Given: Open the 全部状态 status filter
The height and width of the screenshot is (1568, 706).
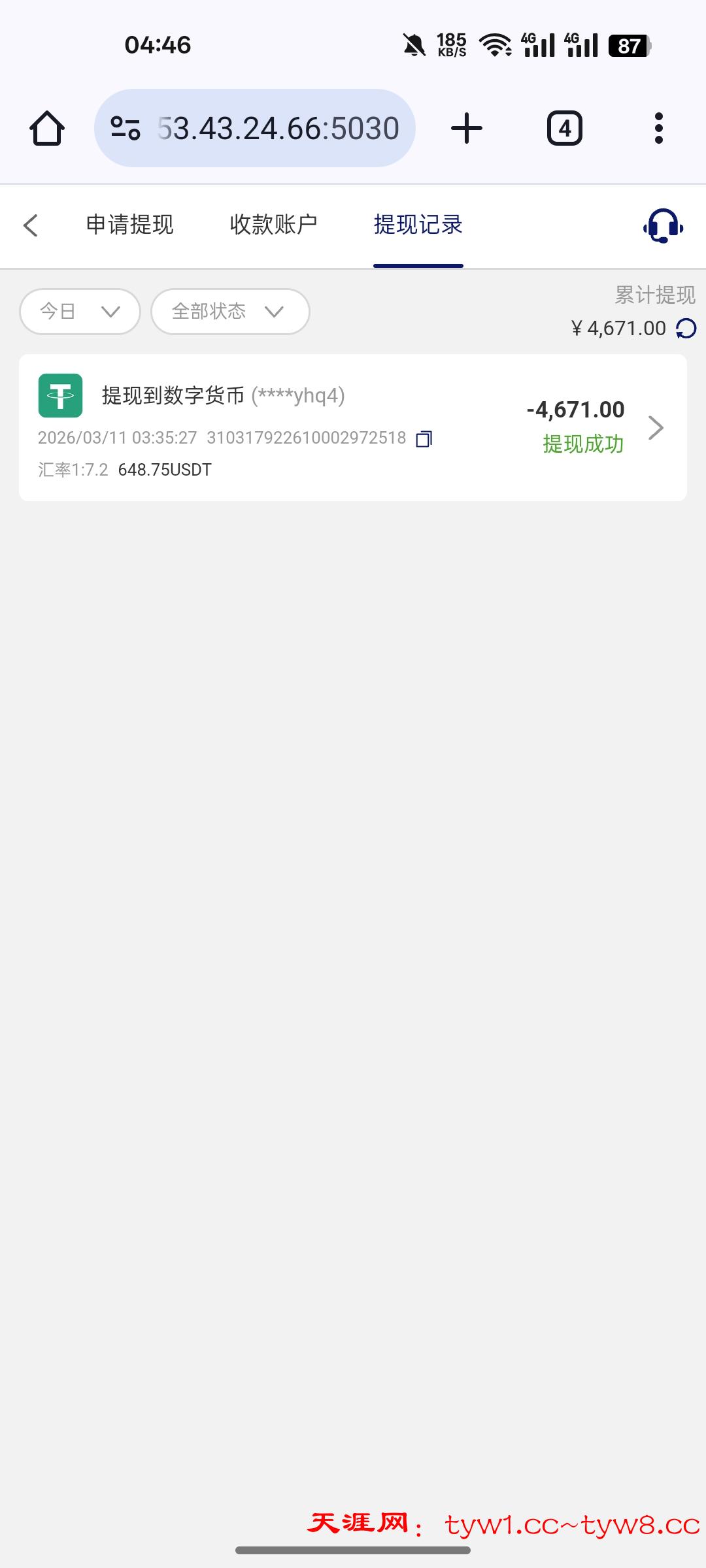Looking at the screenshot, I should tap(229, 312).
